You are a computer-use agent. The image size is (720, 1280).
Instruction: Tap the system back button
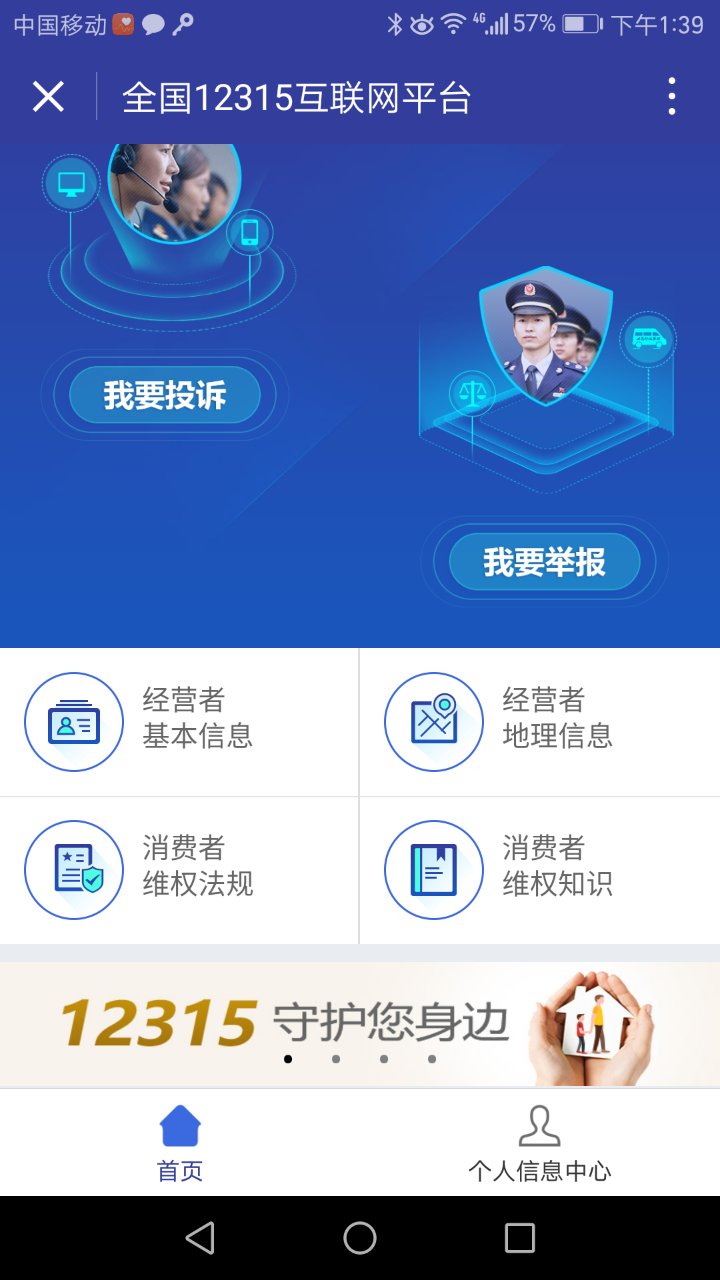(200, 1238)
